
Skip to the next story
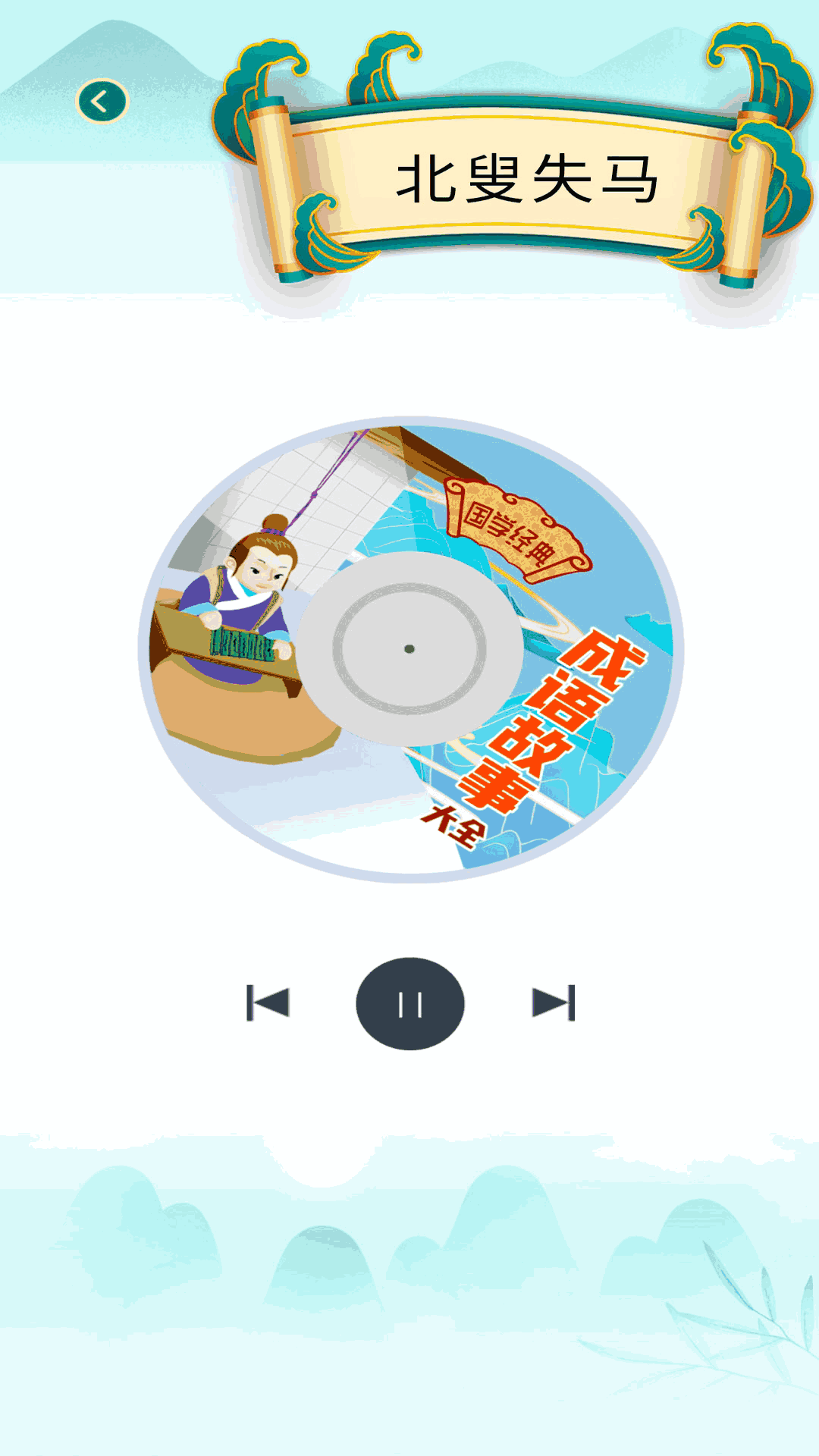point(554,1003)
